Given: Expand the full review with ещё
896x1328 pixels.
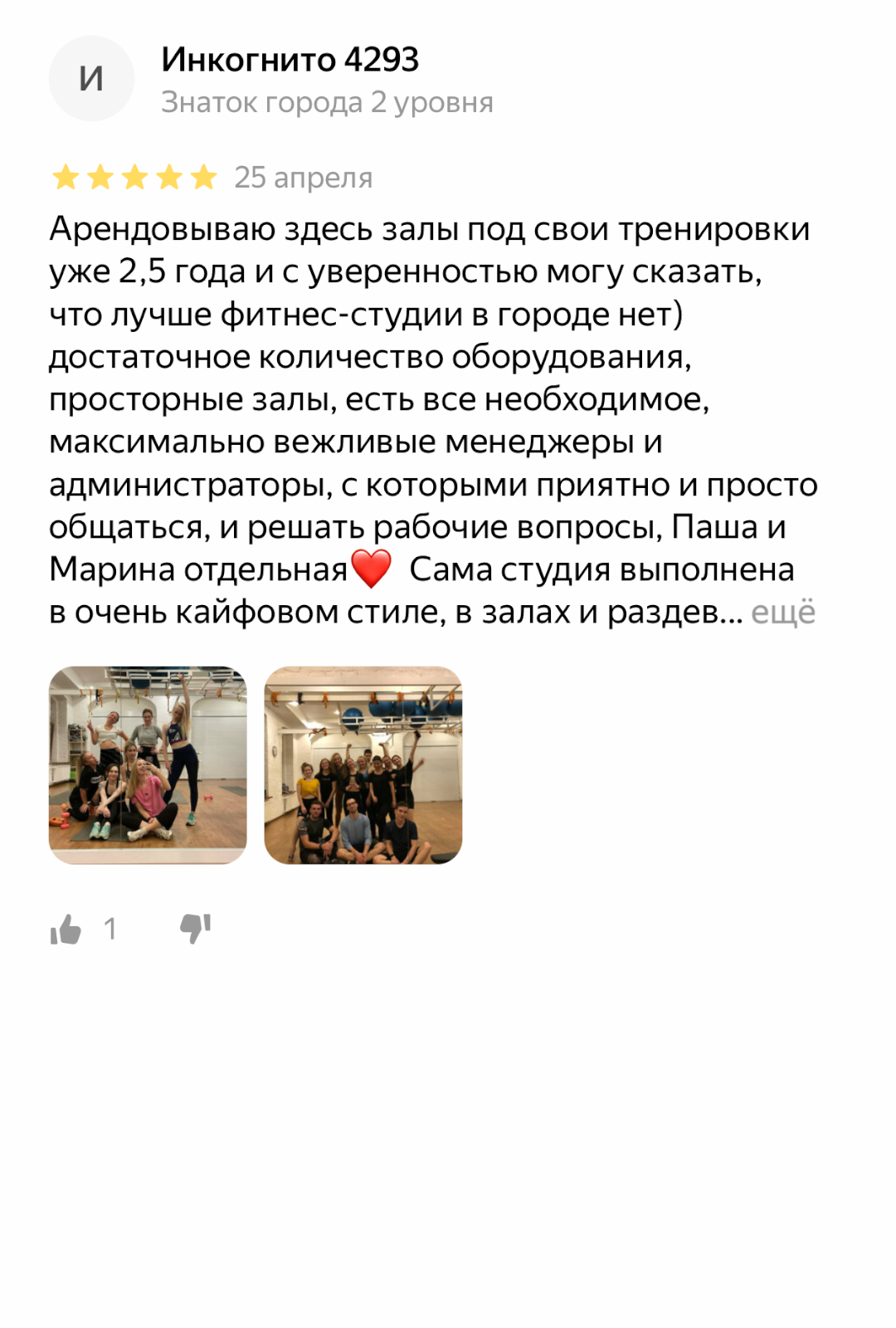Looking at the screenshot, I should coord(783,613).
